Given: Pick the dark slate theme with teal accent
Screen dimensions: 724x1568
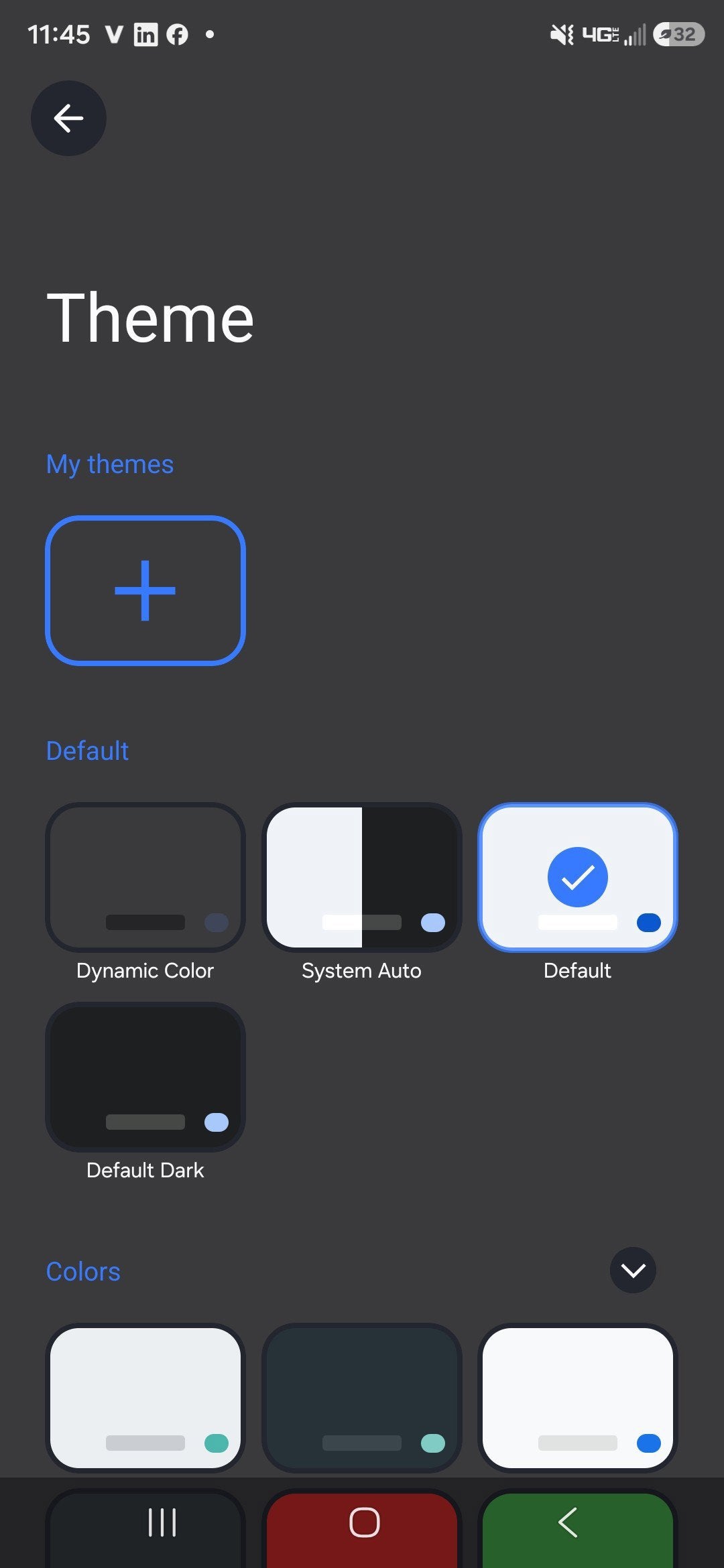Looking at the screenshot, I should click(362, 1398).
